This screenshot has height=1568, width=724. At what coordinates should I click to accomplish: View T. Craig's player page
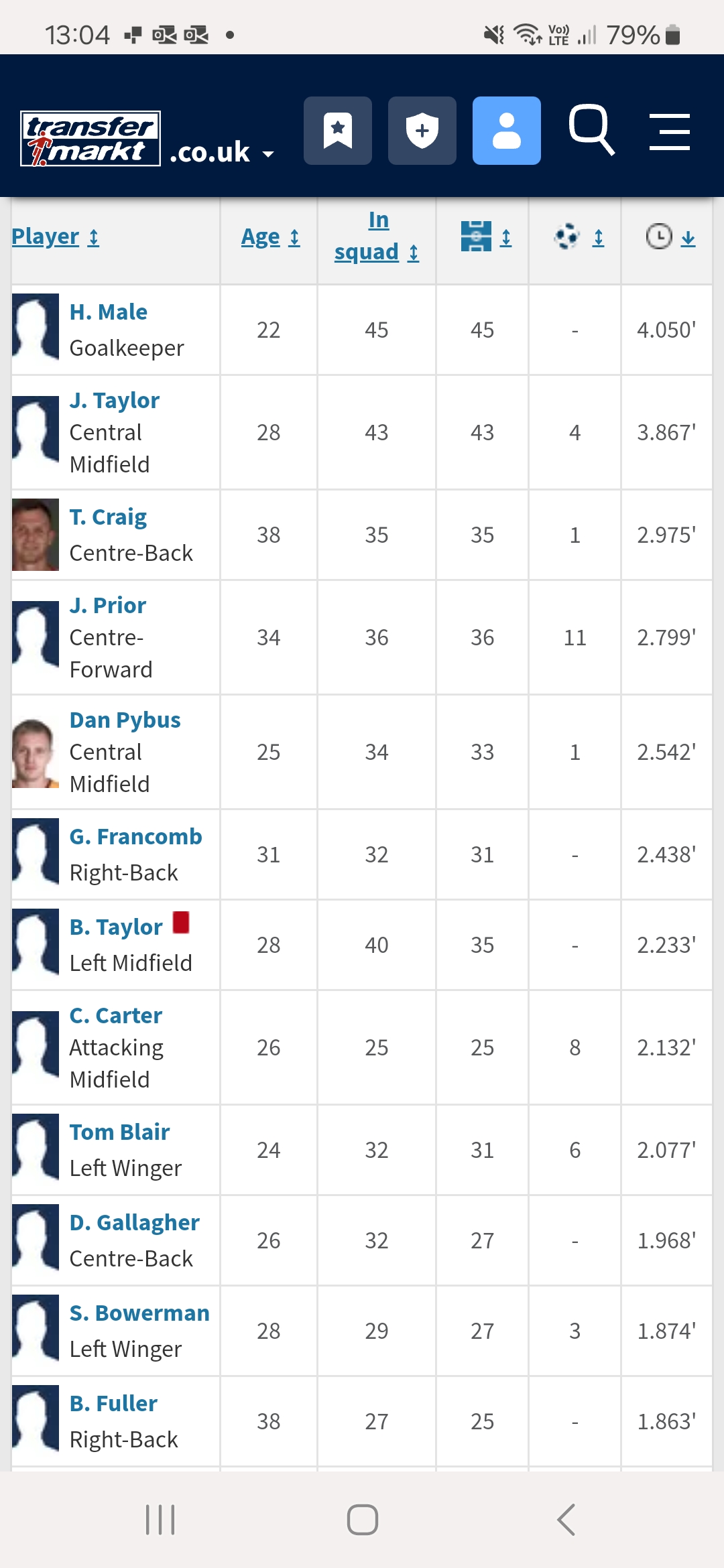click(108, 517)
